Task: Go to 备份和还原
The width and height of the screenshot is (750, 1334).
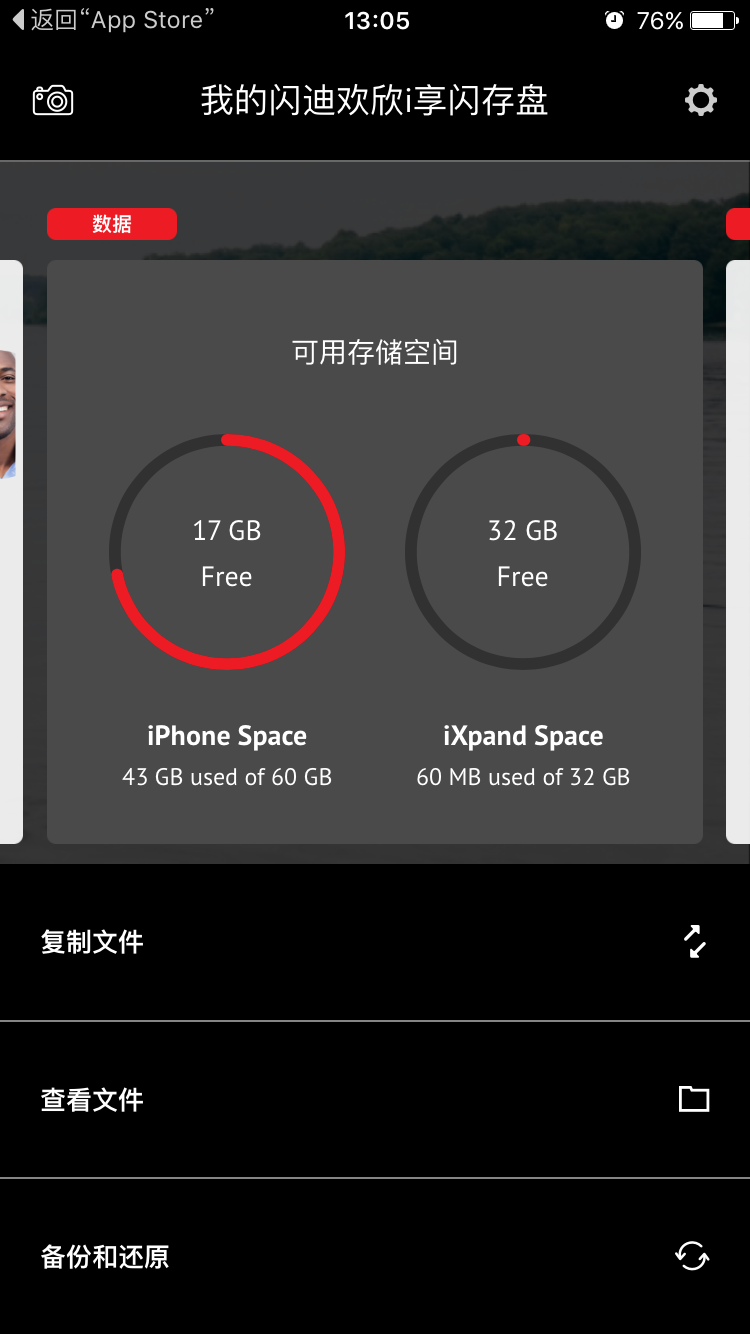Action: 375,1257
